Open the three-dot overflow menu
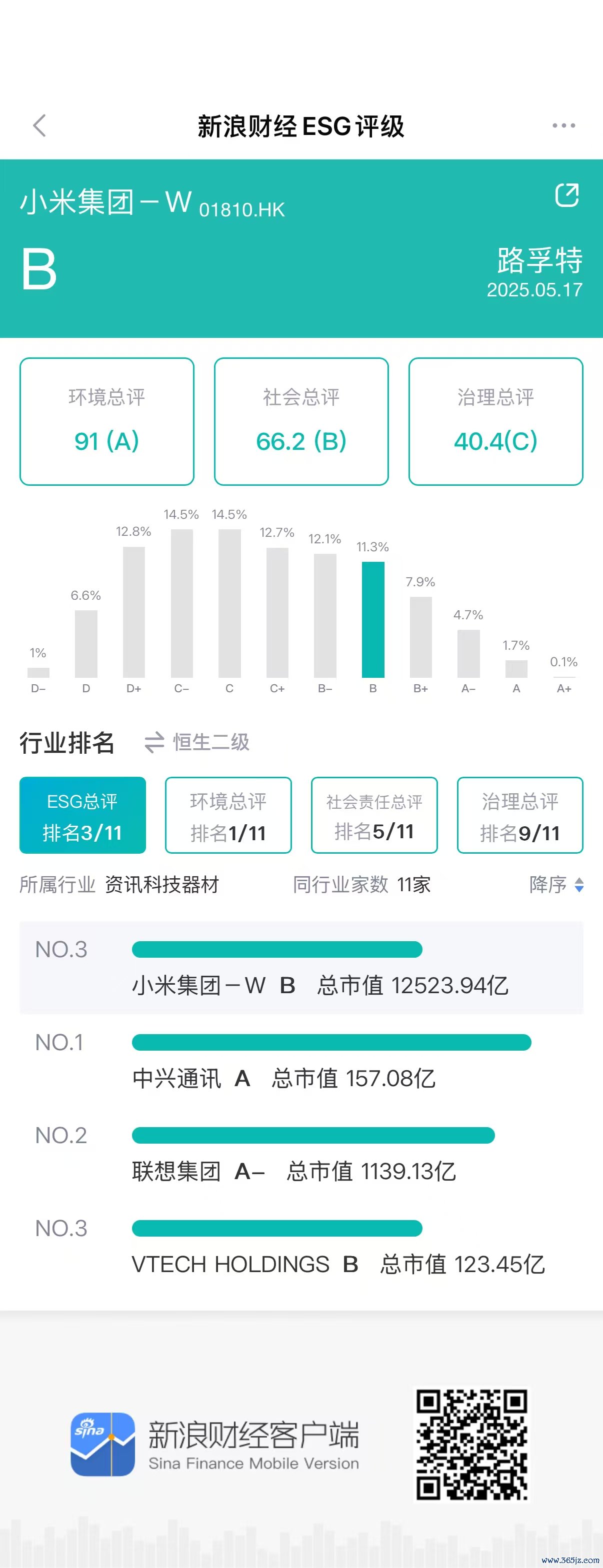 click(x=563, y=125)
